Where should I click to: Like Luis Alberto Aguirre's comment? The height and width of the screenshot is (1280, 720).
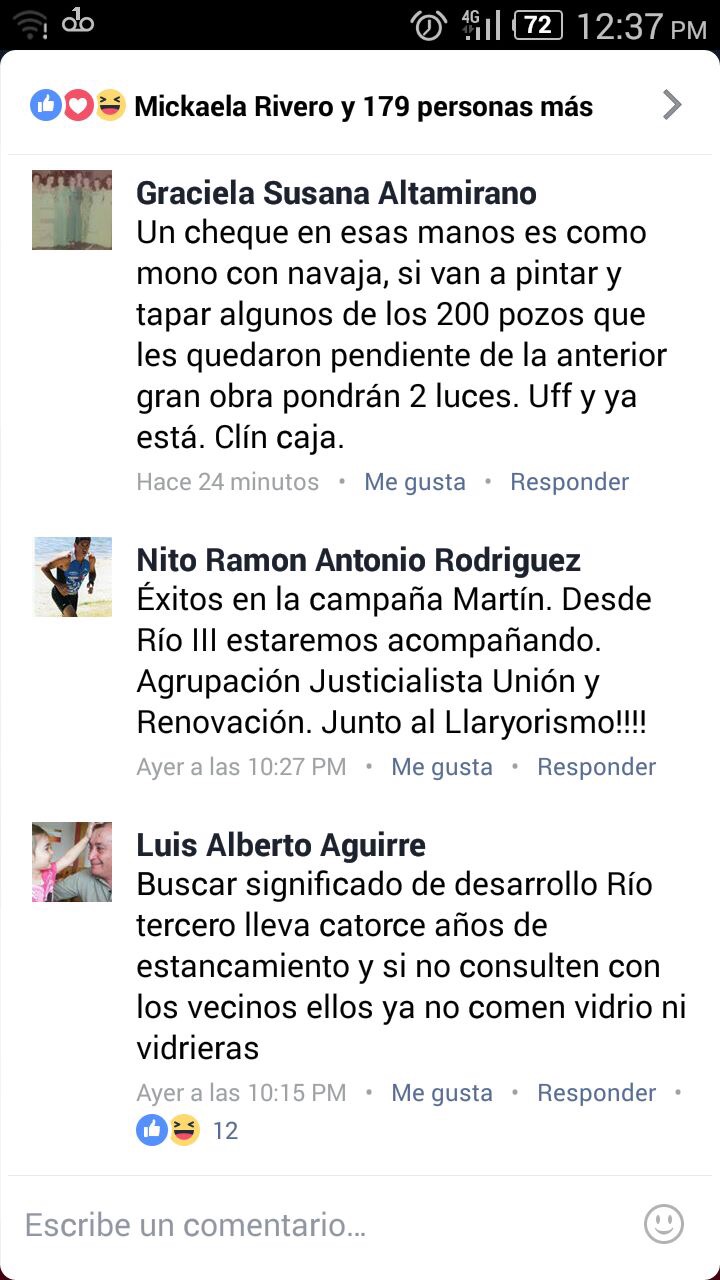pos(441,1093)
